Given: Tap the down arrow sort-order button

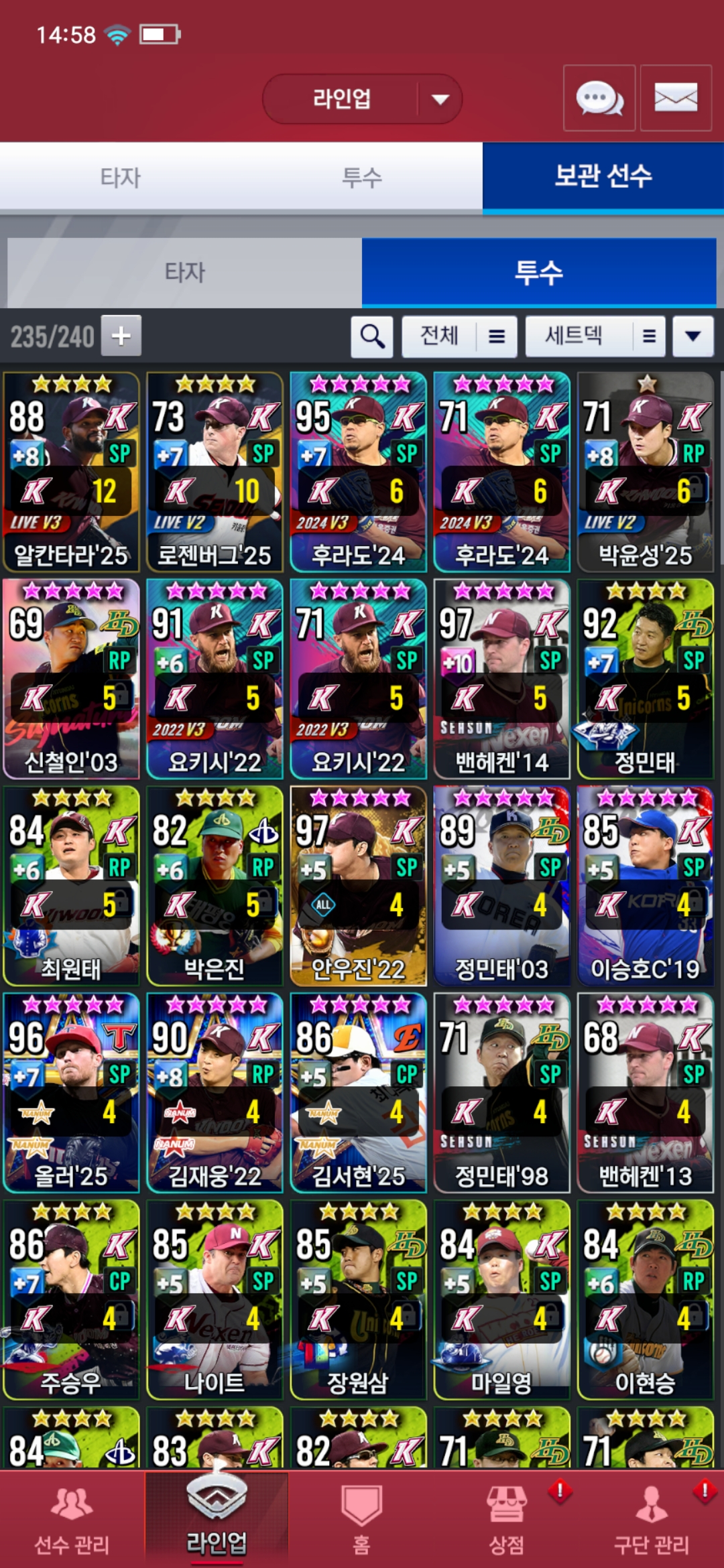Looking at the screenshot, I should 692,336.
